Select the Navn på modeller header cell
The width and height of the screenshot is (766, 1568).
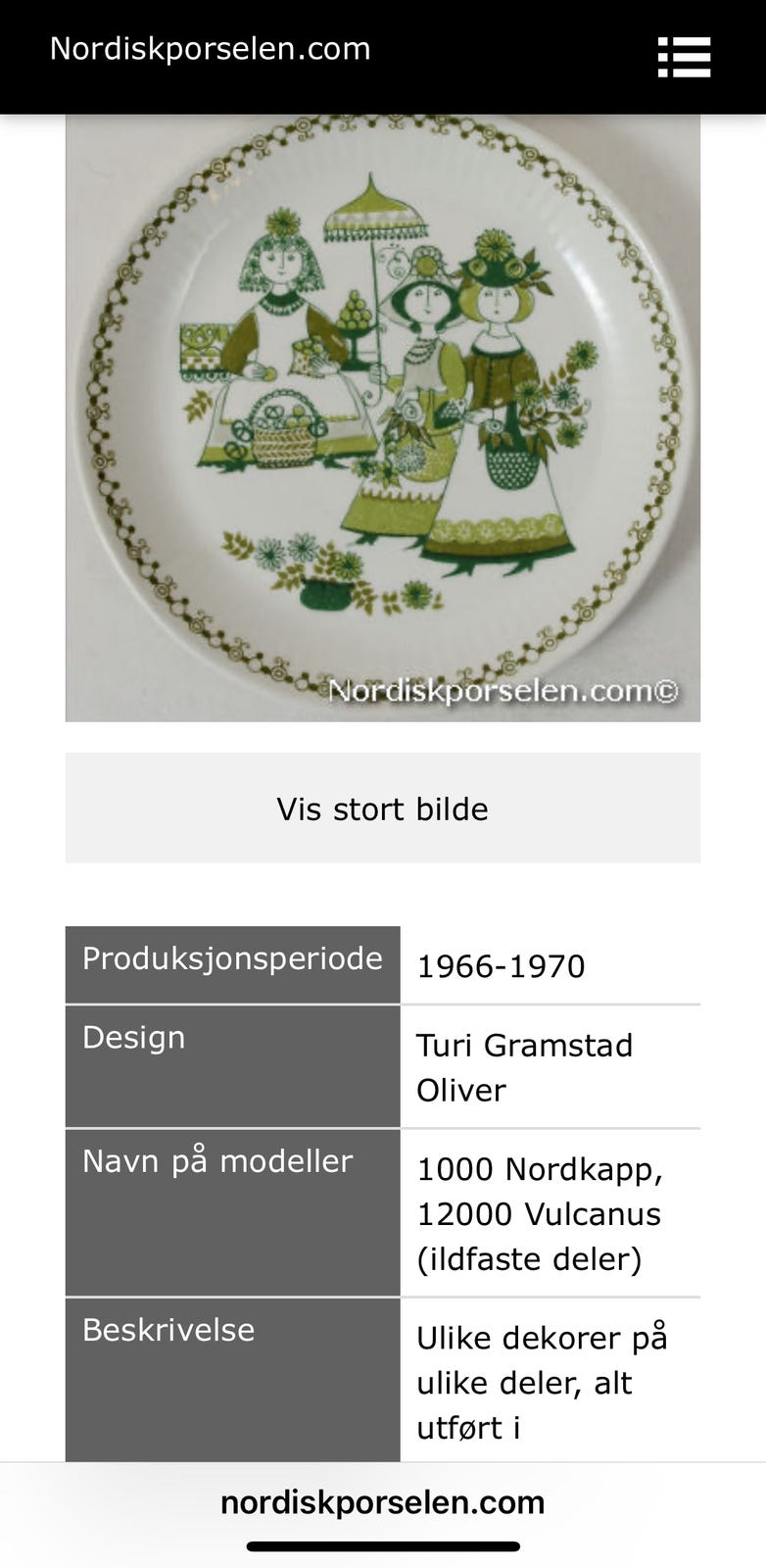218,1160
